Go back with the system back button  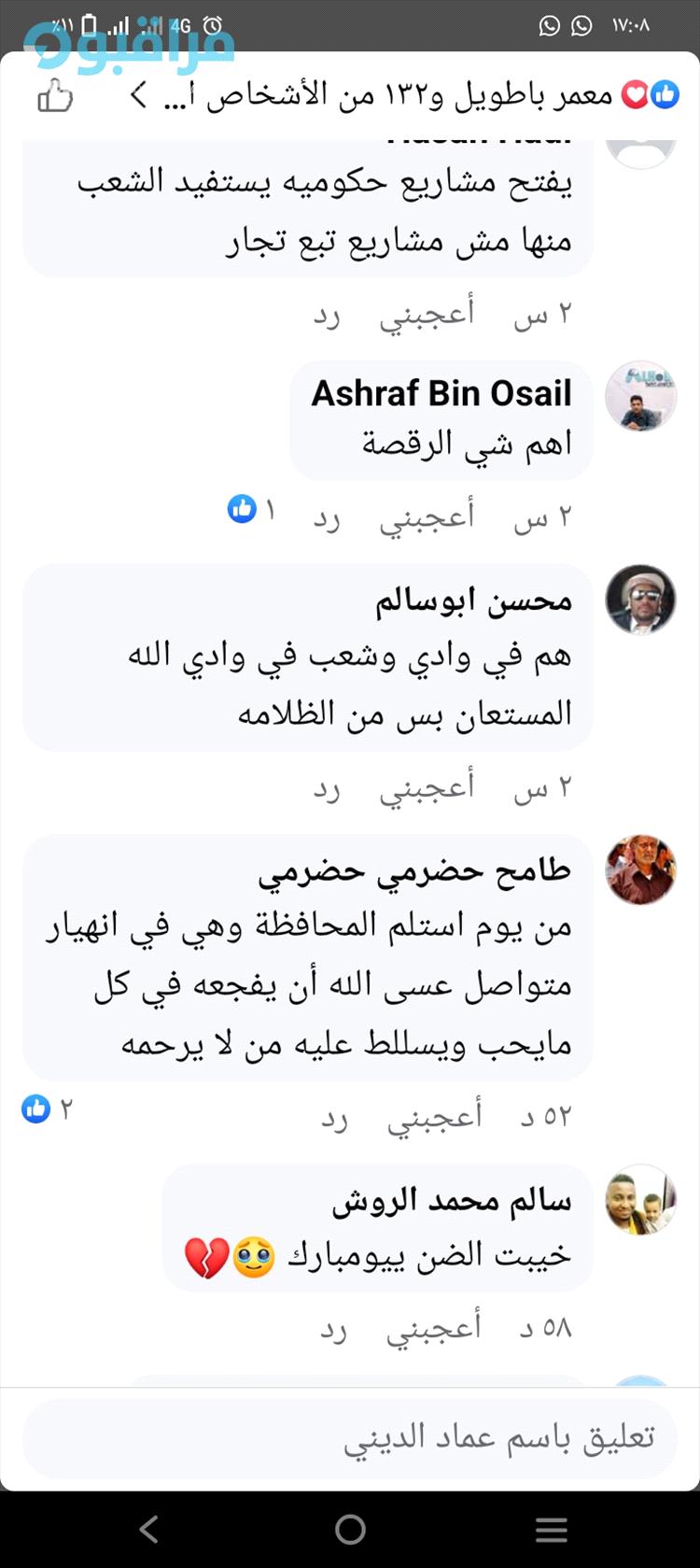coord(148,1529)
